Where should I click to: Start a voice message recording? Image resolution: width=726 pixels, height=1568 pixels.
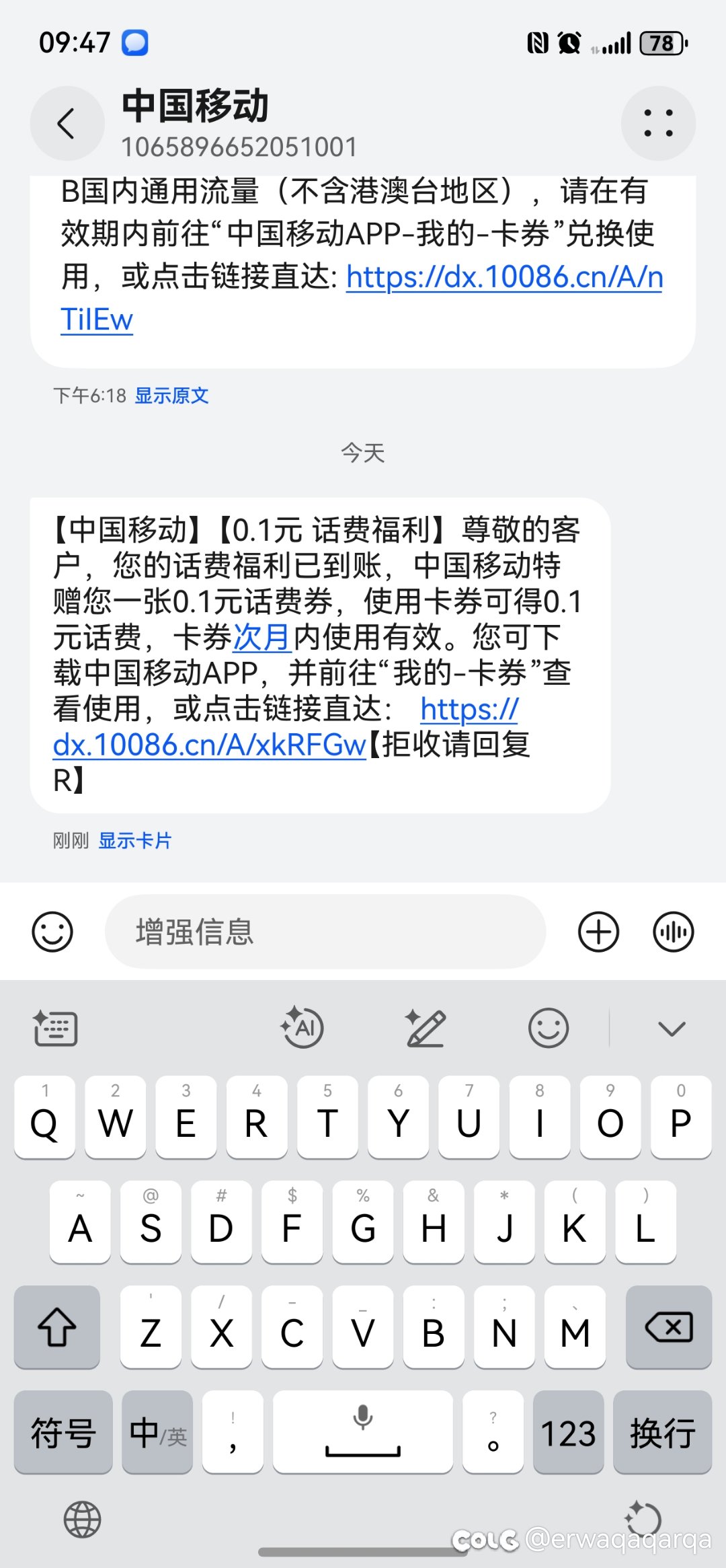coord(673,932)
